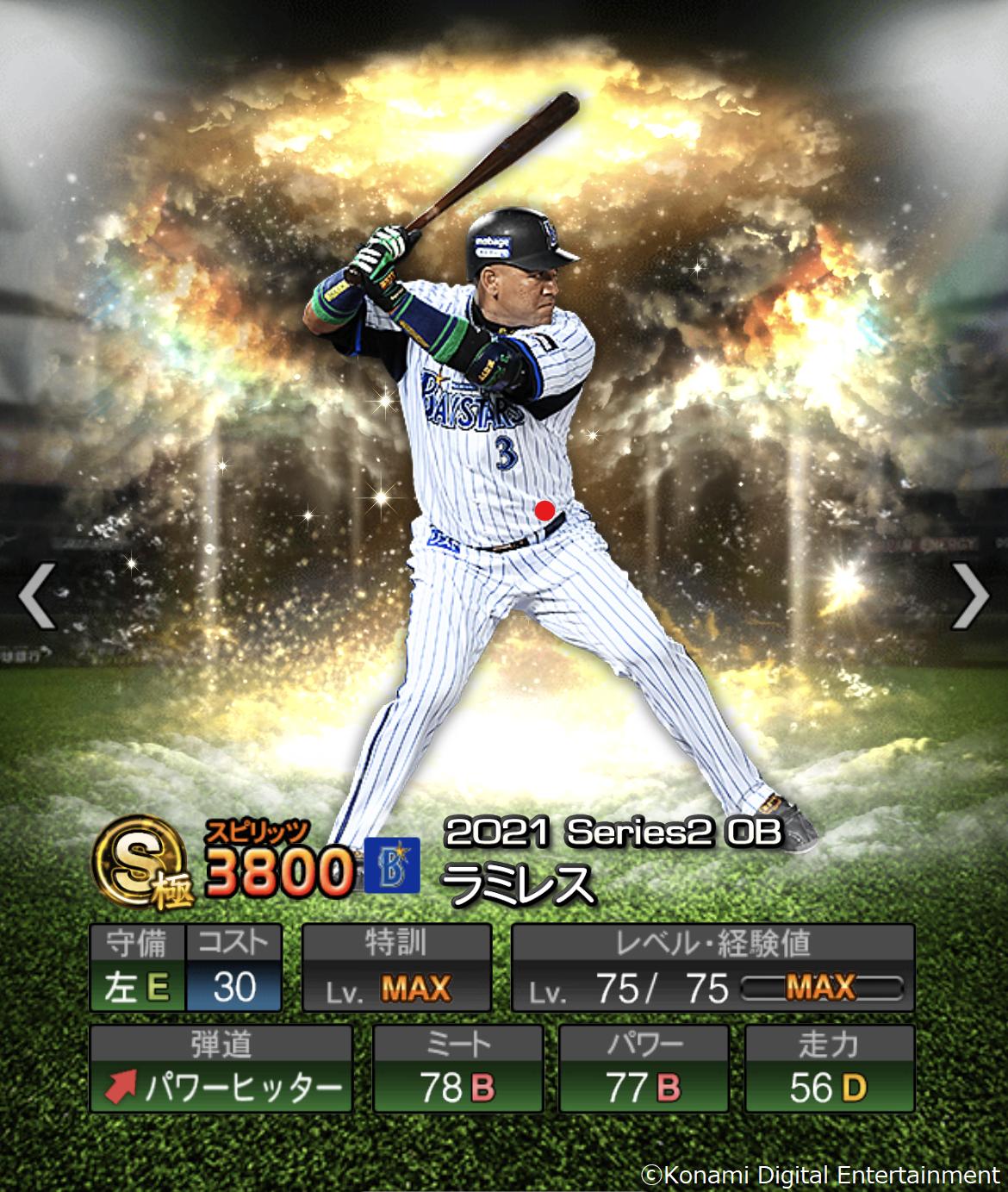Advance to the next card image
The height and width of the screenshot is (1192, 1008).
[x=970, y=596]
